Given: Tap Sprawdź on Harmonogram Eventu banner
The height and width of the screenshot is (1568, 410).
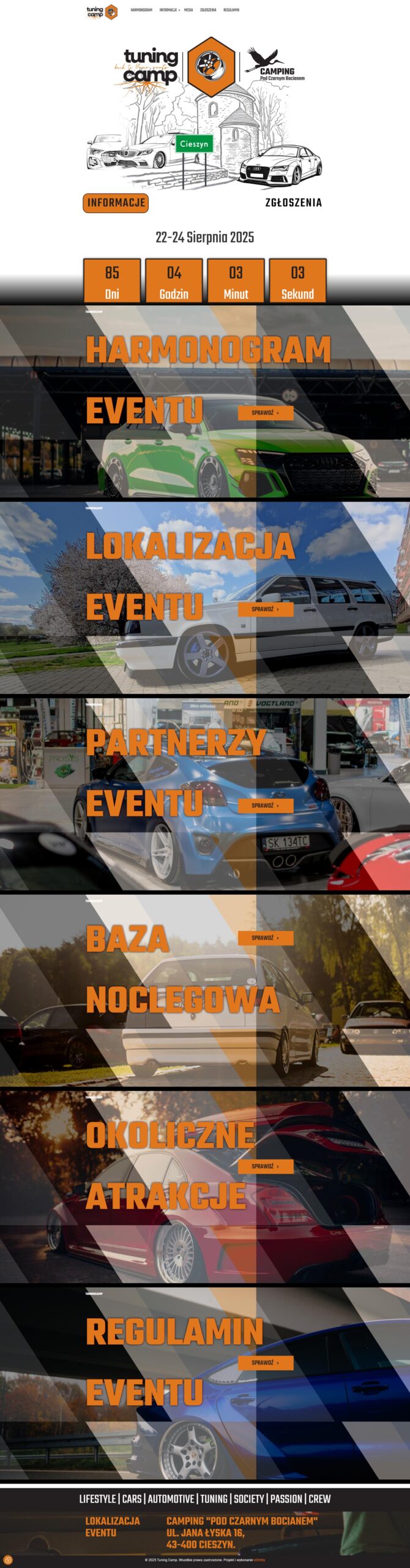Looking at the screenshot, I should (265, 413).
